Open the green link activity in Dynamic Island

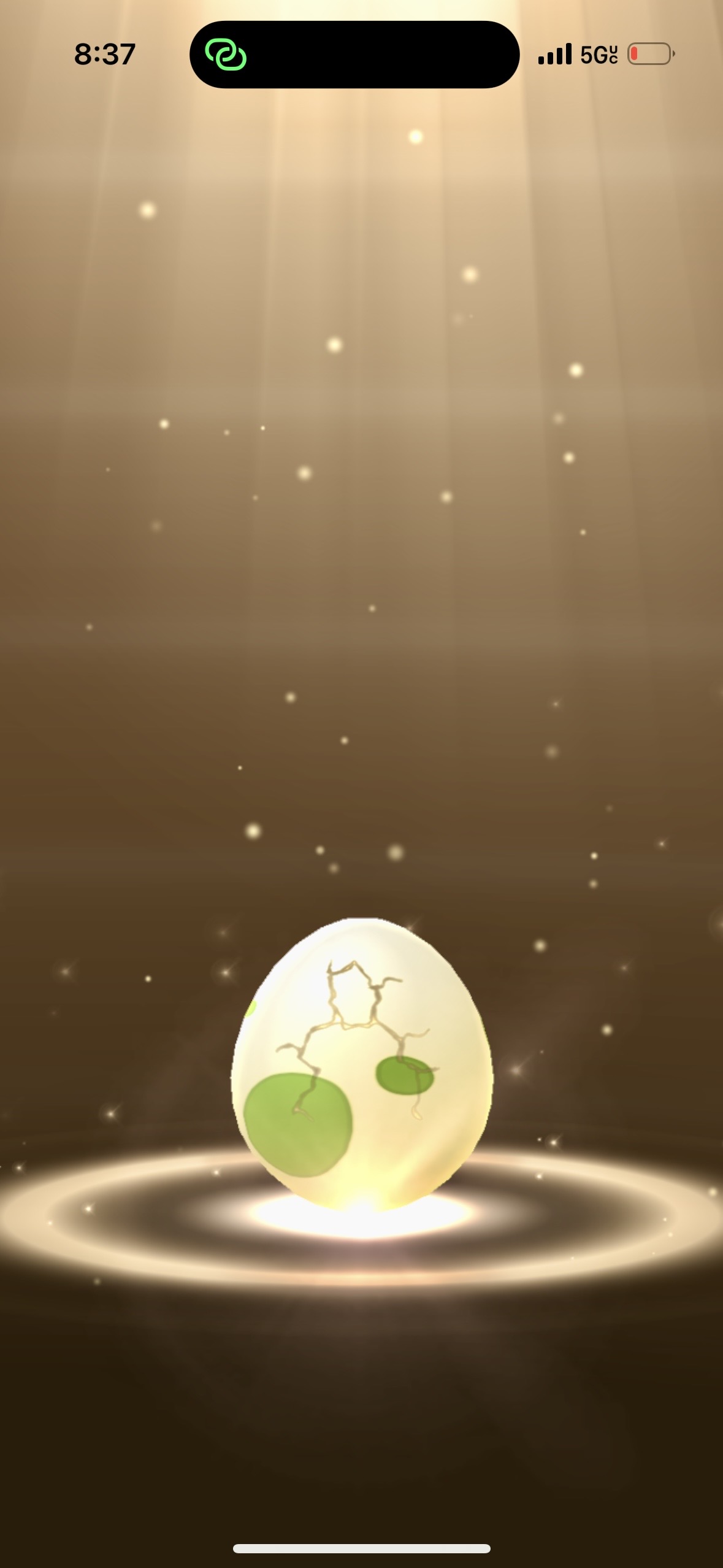point(226,55)
